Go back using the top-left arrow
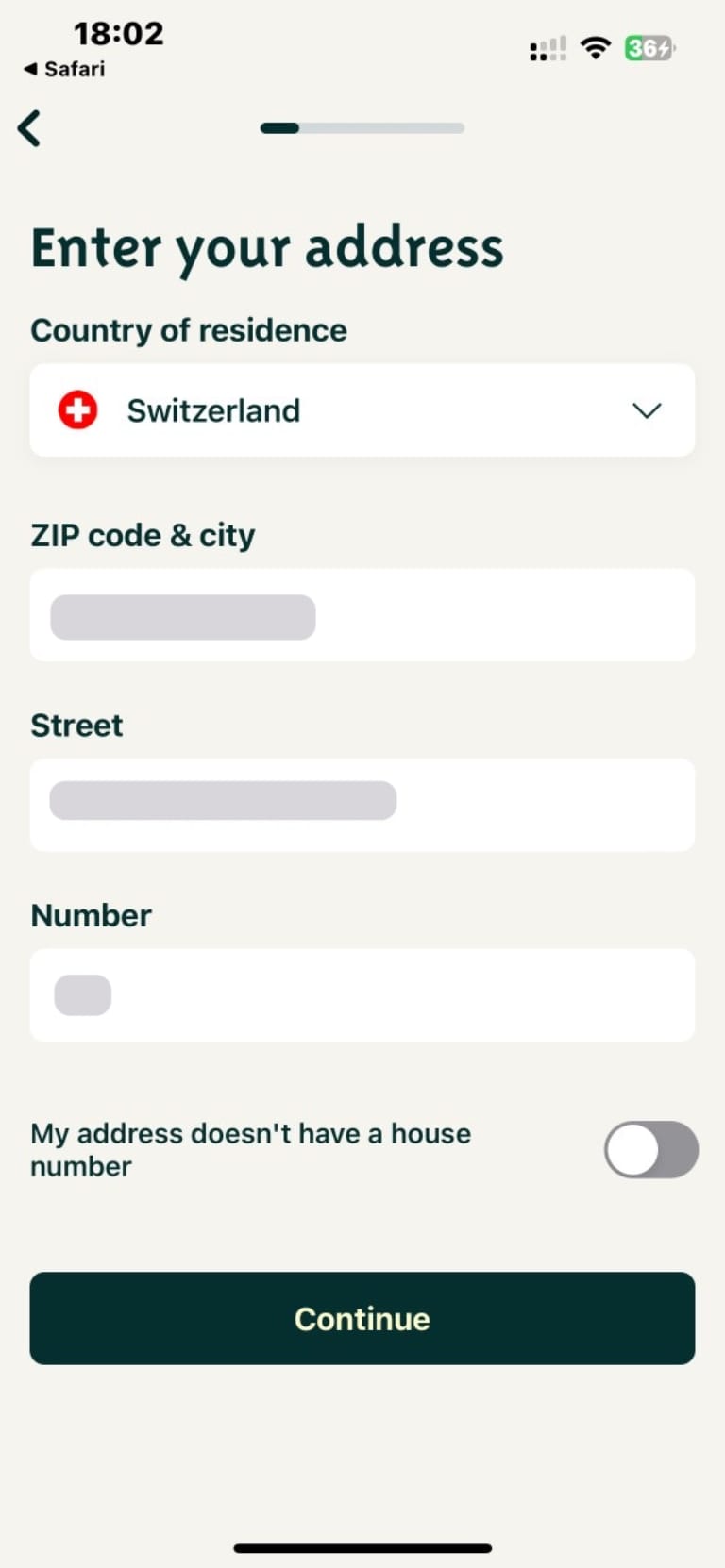 30,128
